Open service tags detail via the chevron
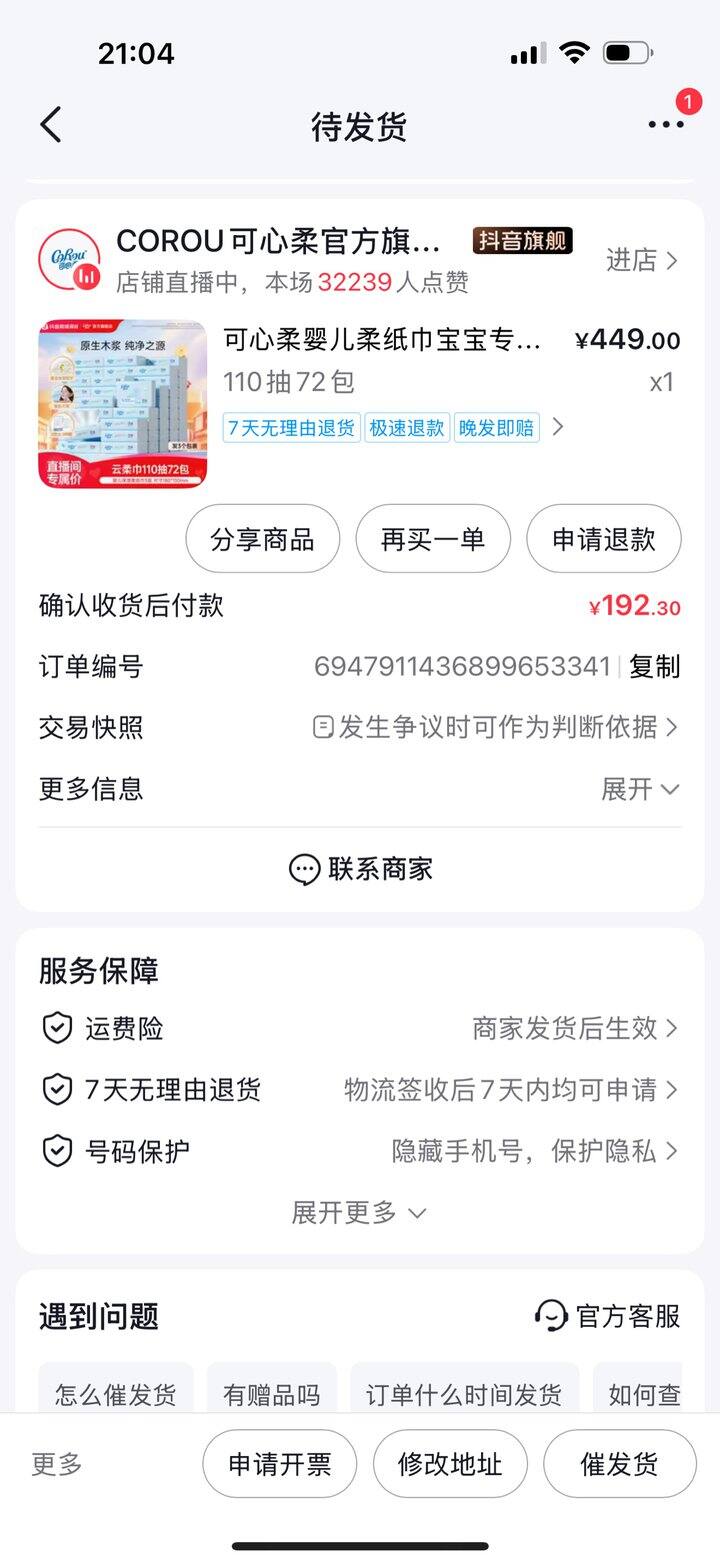This screenshot has width=720, height=1564. pyautogui.click(x=558, y=427)
